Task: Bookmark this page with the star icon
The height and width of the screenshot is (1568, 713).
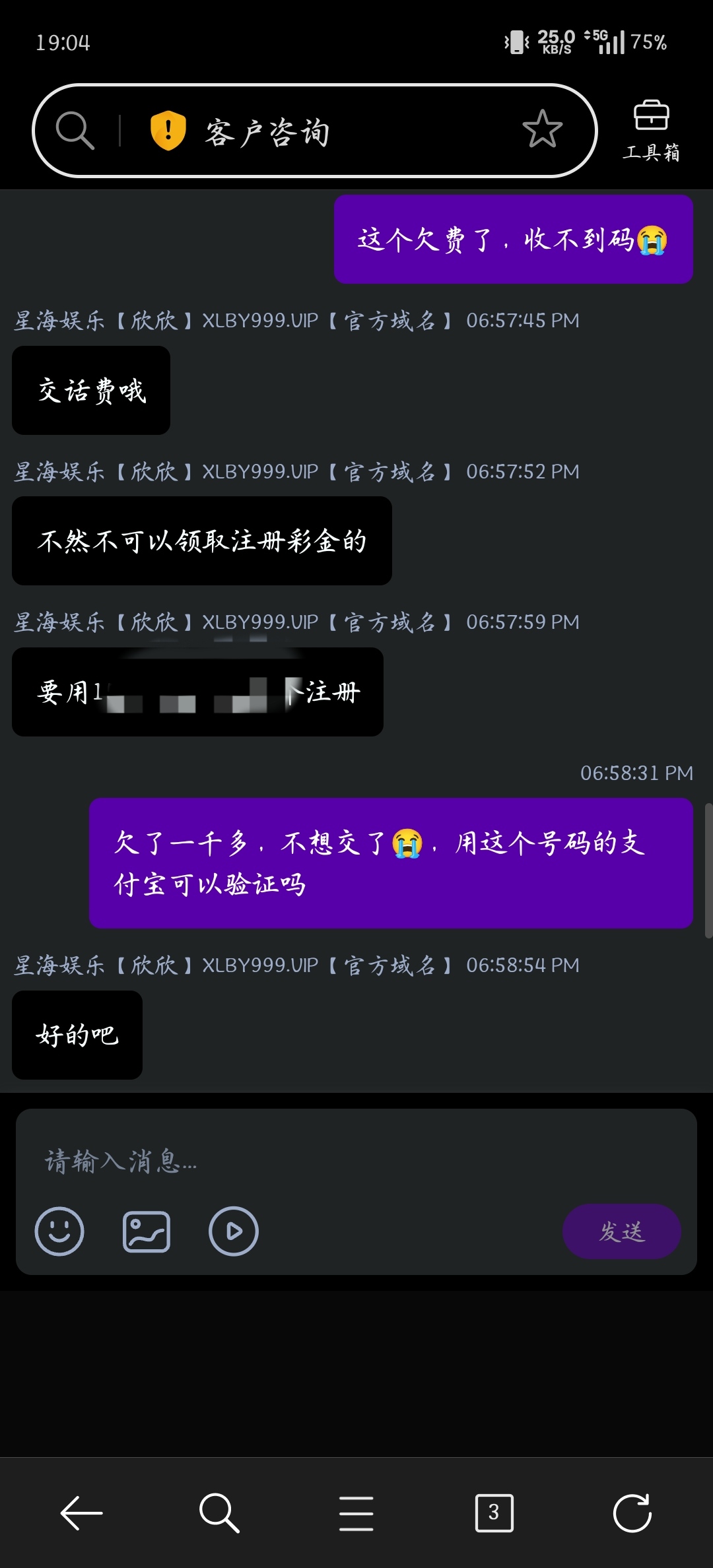Action: pyautogui.click(x=542, y=129)
